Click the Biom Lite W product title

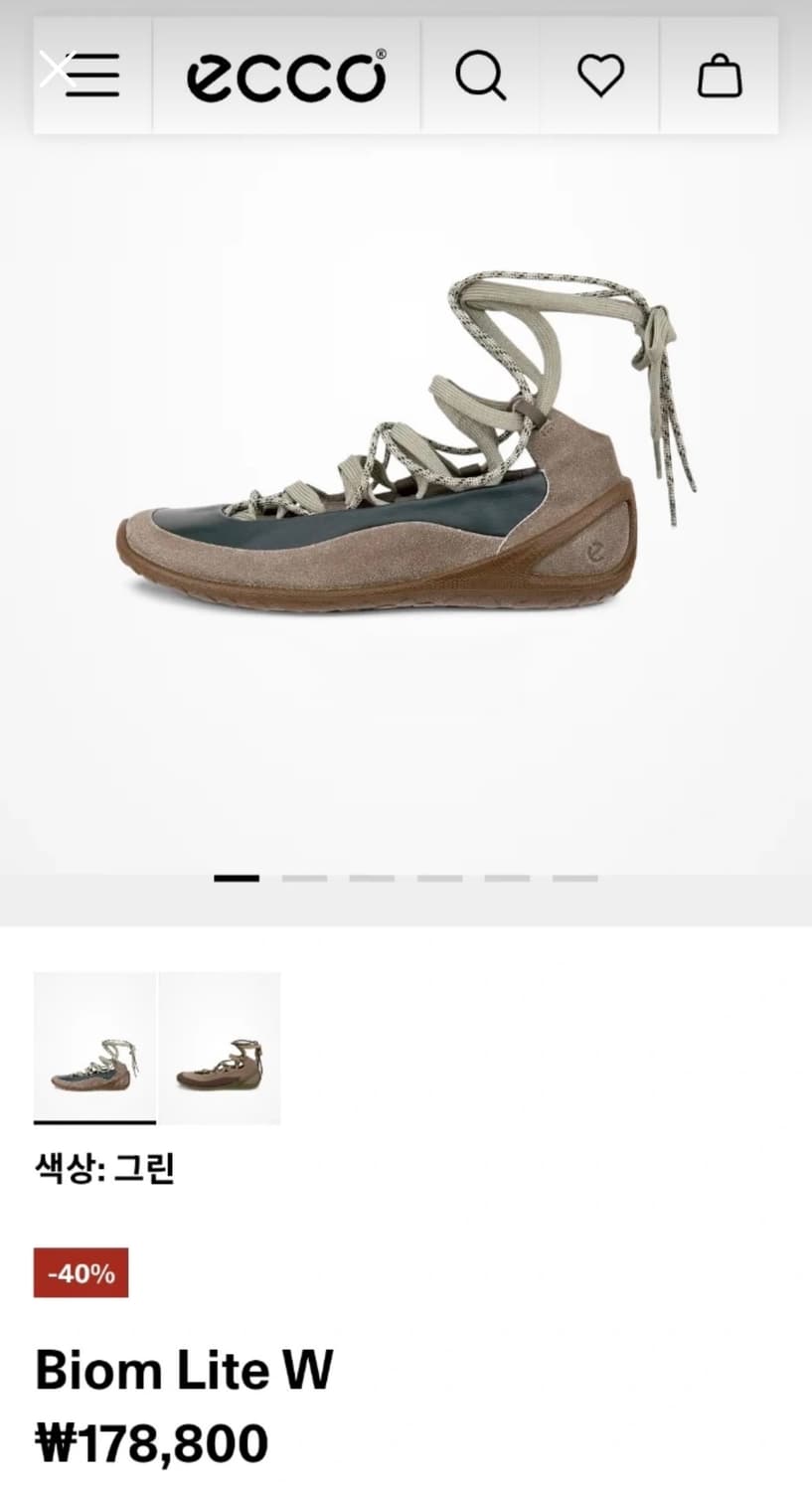[x=182, y=1370]
